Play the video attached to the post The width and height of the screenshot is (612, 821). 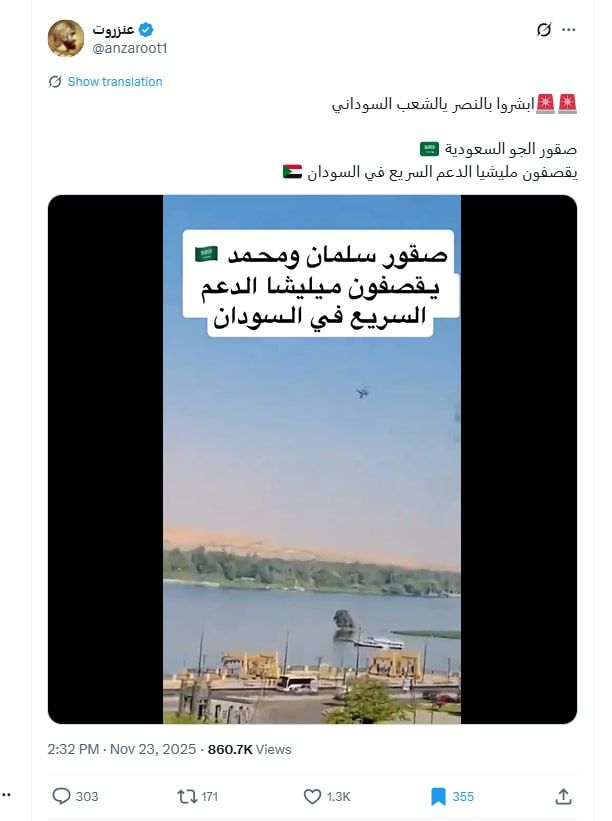point(312,459)
